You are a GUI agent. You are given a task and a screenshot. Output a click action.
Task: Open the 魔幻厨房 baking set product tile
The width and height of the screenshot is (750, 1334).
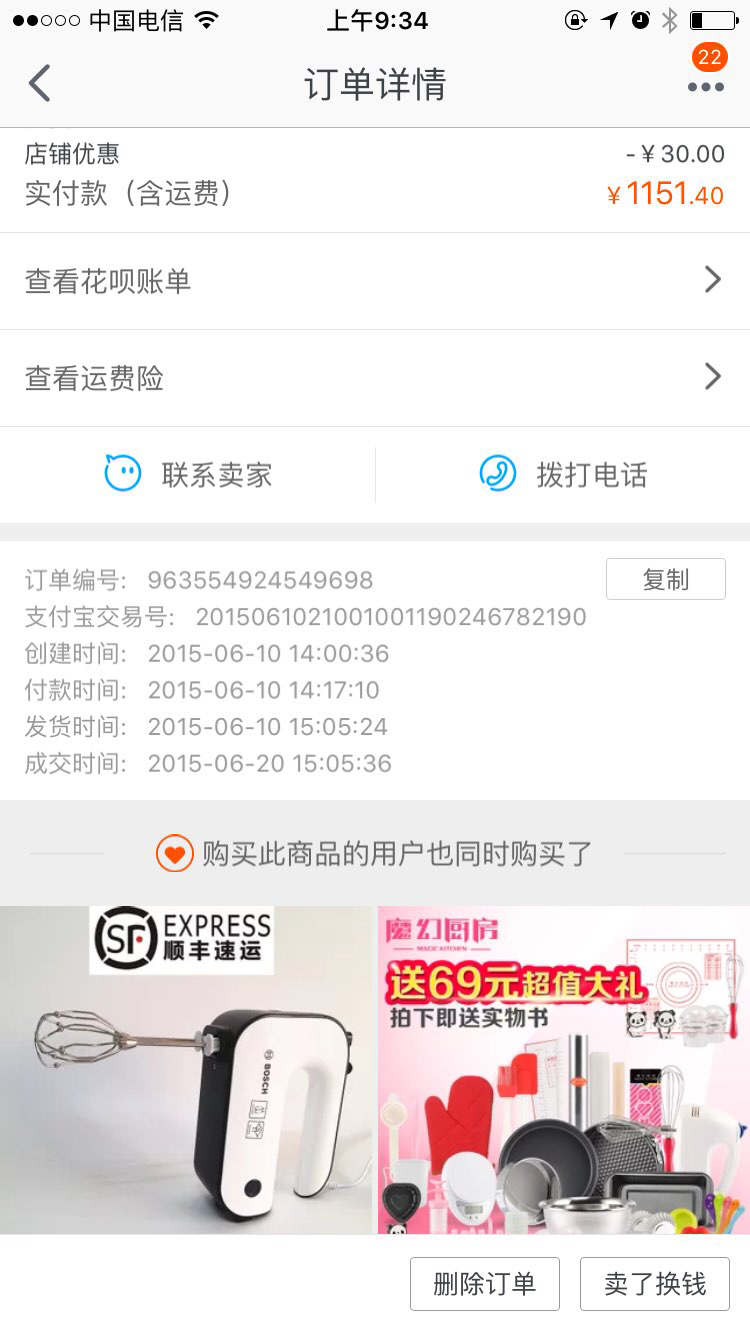point(564,1070)
